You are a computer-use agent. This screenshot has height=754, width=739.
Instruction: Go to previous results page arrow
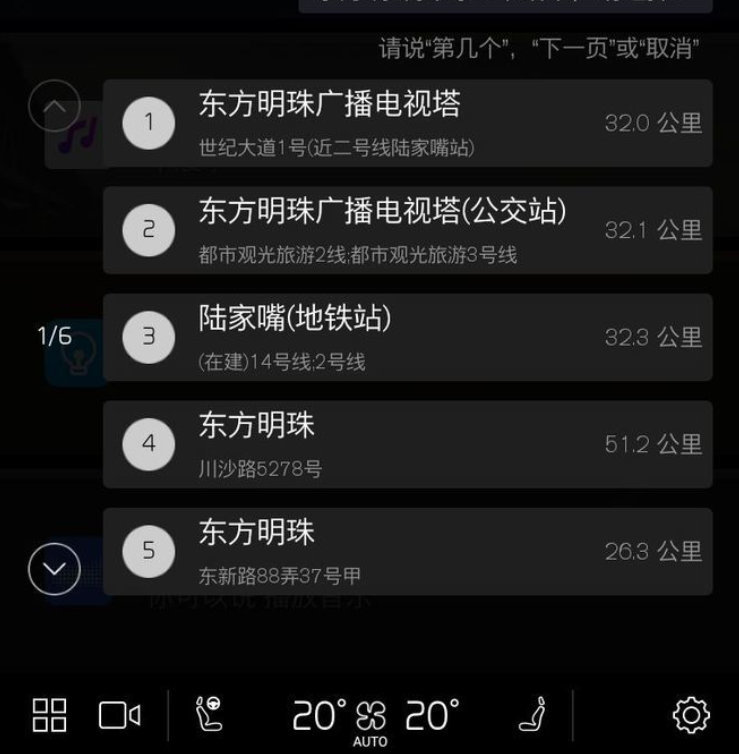[x=54, y=106]
